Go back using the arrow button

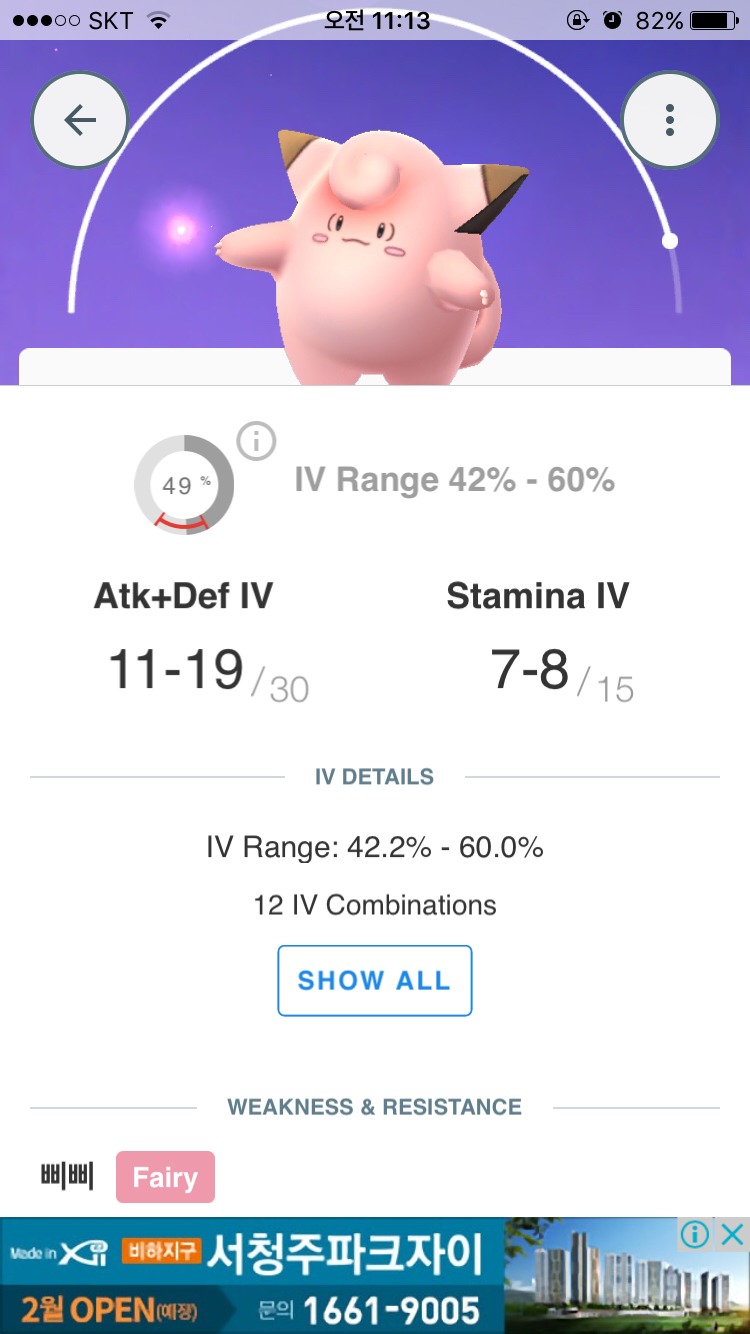(80, 120)
